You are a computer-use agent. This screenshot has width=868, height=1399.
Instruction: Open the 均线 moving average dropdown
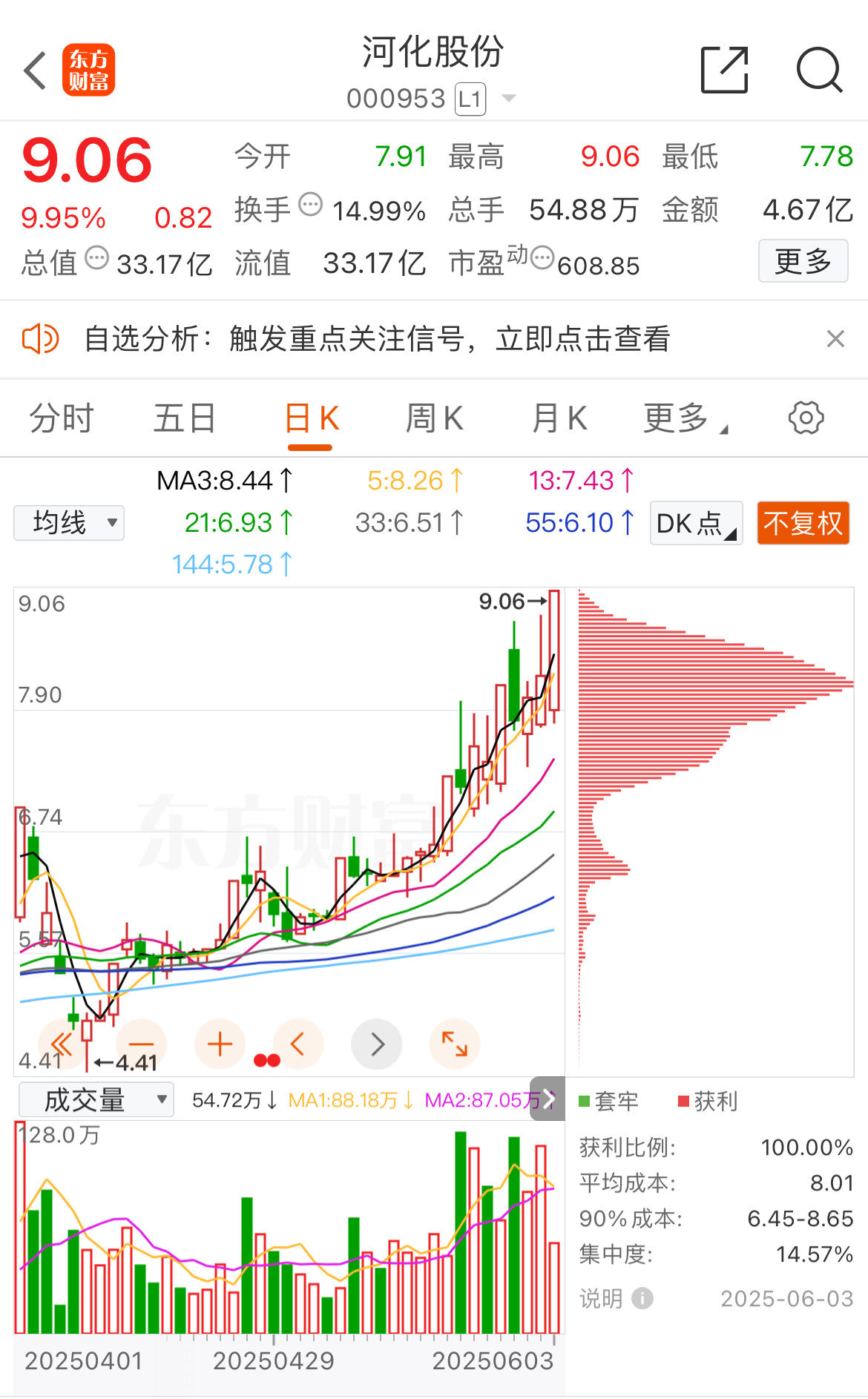coord(68,523)
